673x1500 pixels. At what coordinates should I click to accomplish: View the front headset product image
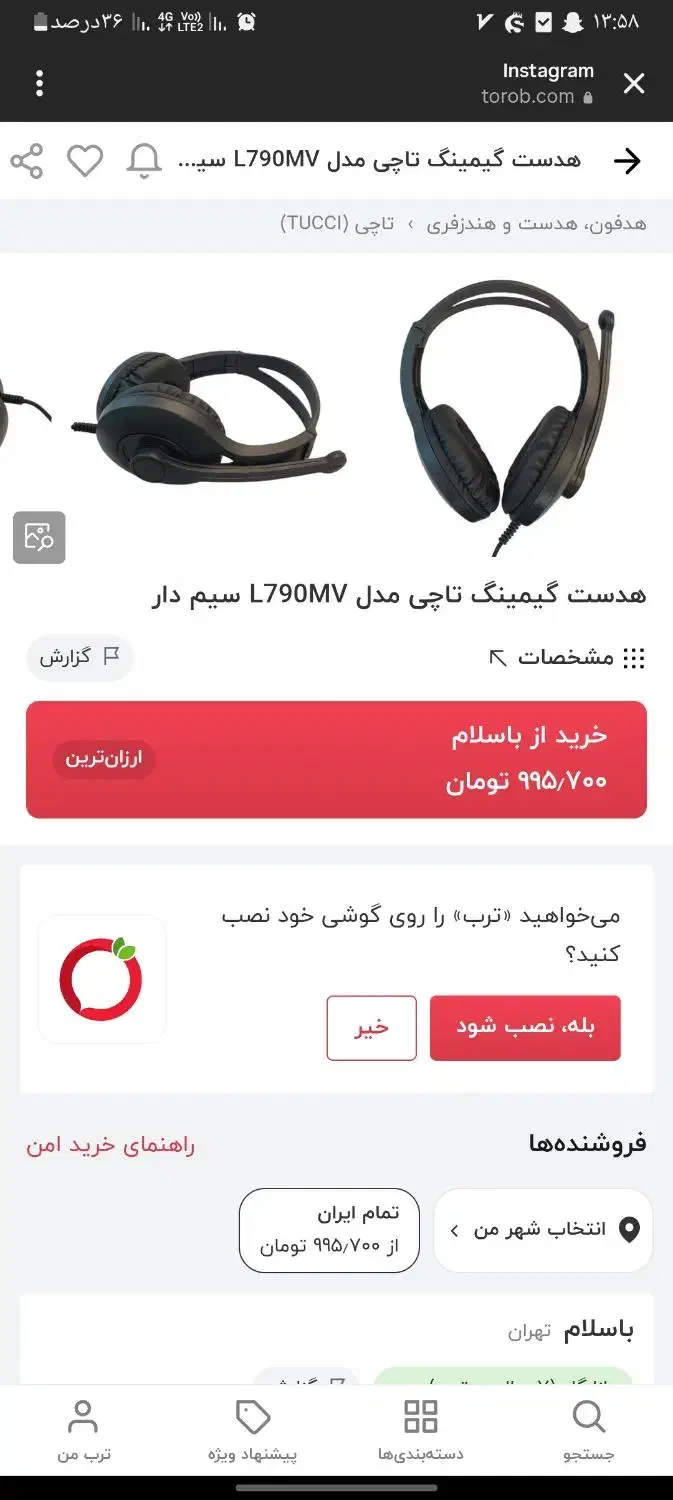click(505, 418)
